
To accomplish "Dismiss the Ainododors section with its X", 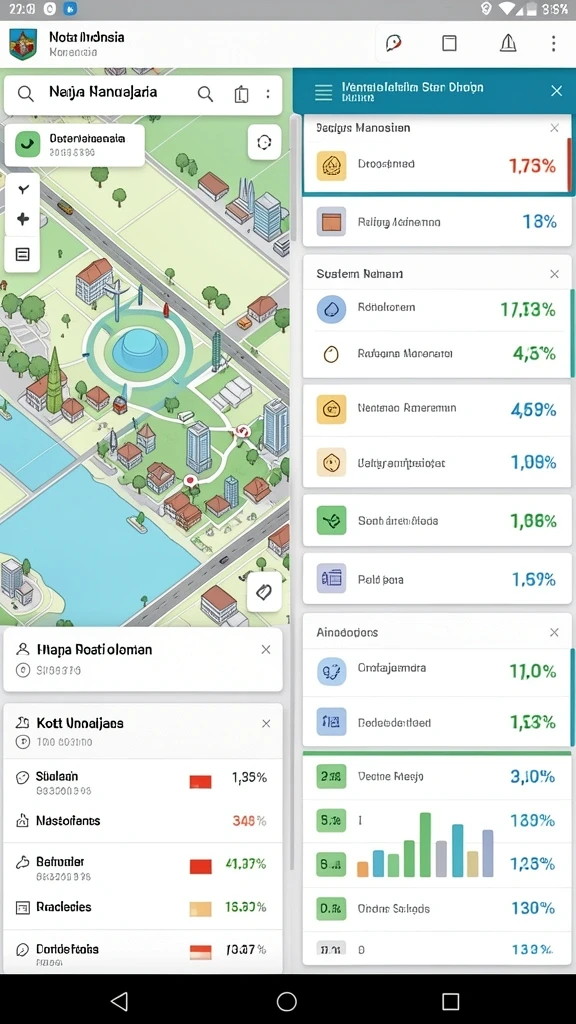I will [554, 632].
